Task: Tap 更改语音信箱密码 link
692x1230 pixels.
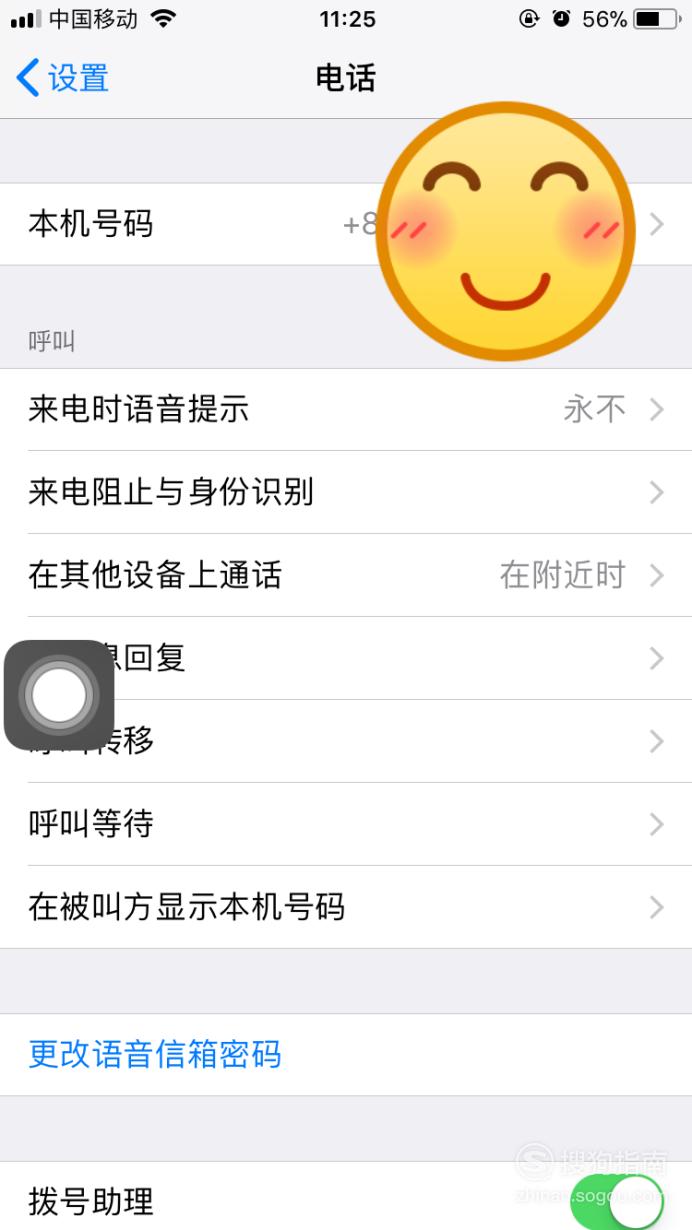Action: 155,1054
